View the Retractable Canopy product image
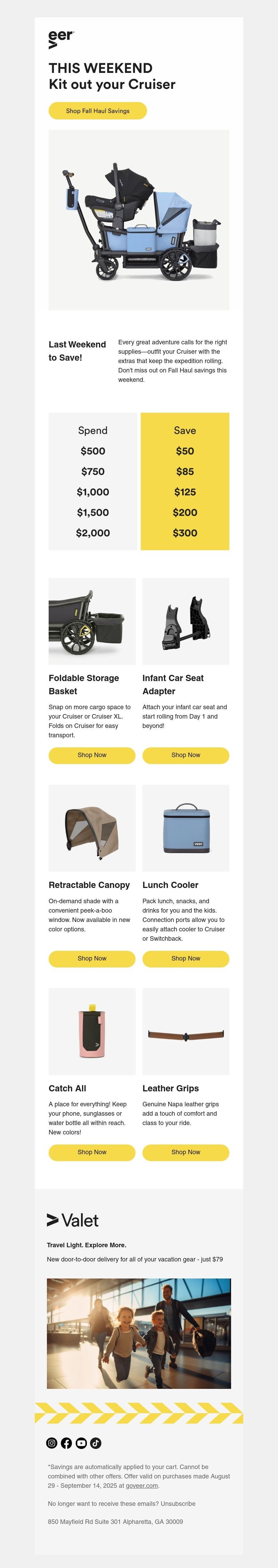 point(92,828)
